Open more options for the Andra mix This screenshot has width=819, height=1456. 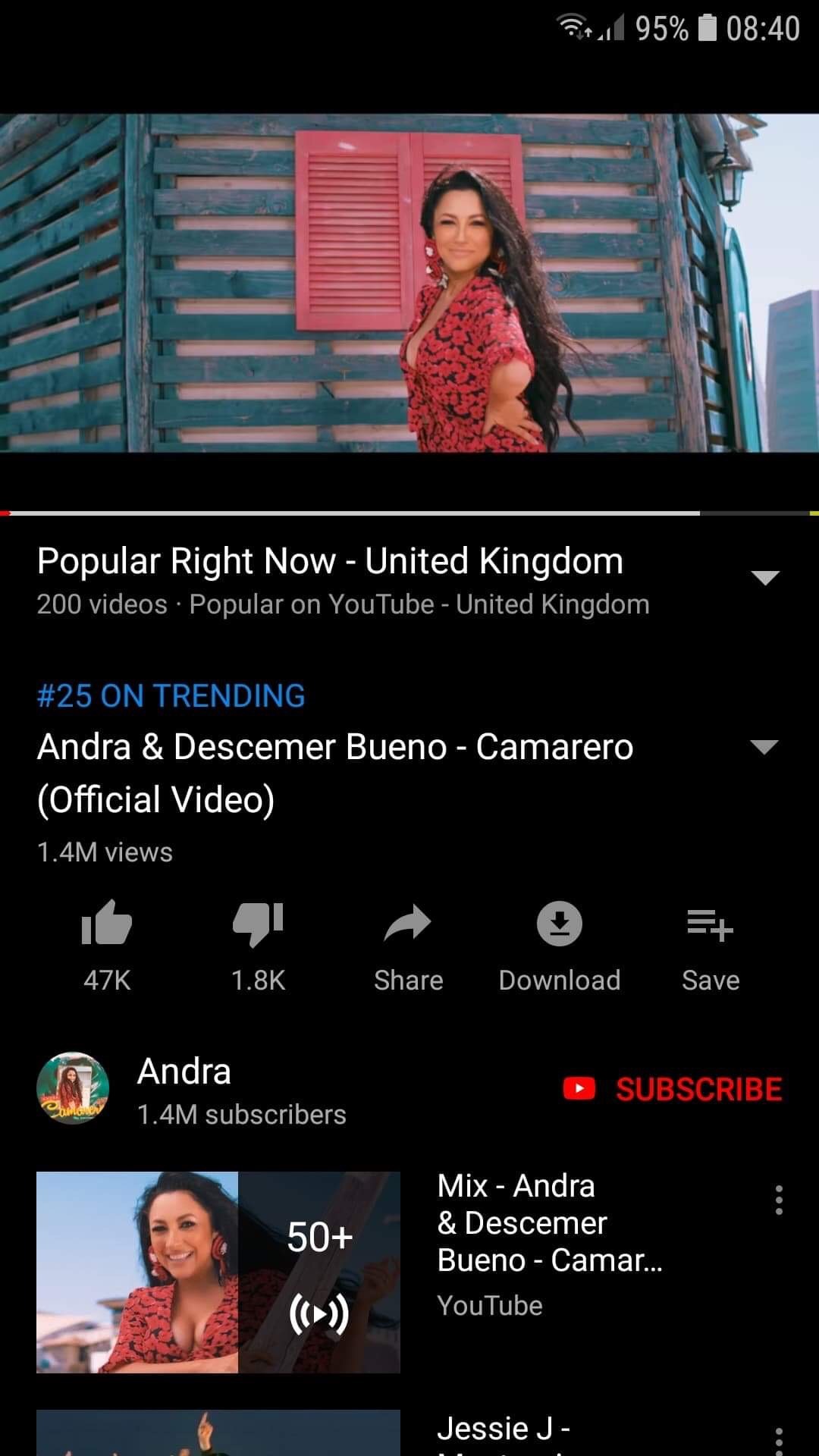coord(779,1200)
